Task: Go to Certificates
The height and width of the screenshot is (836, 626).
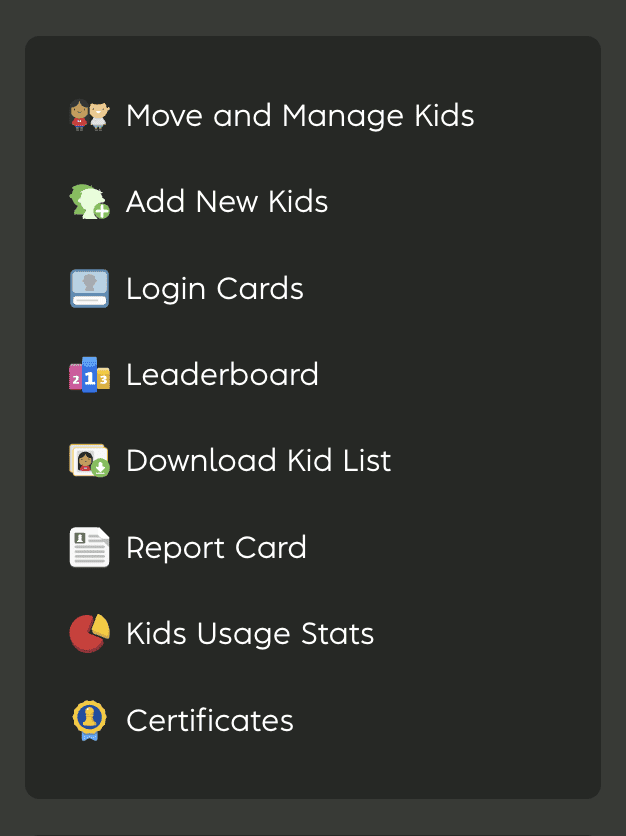Action: (210, 721)
